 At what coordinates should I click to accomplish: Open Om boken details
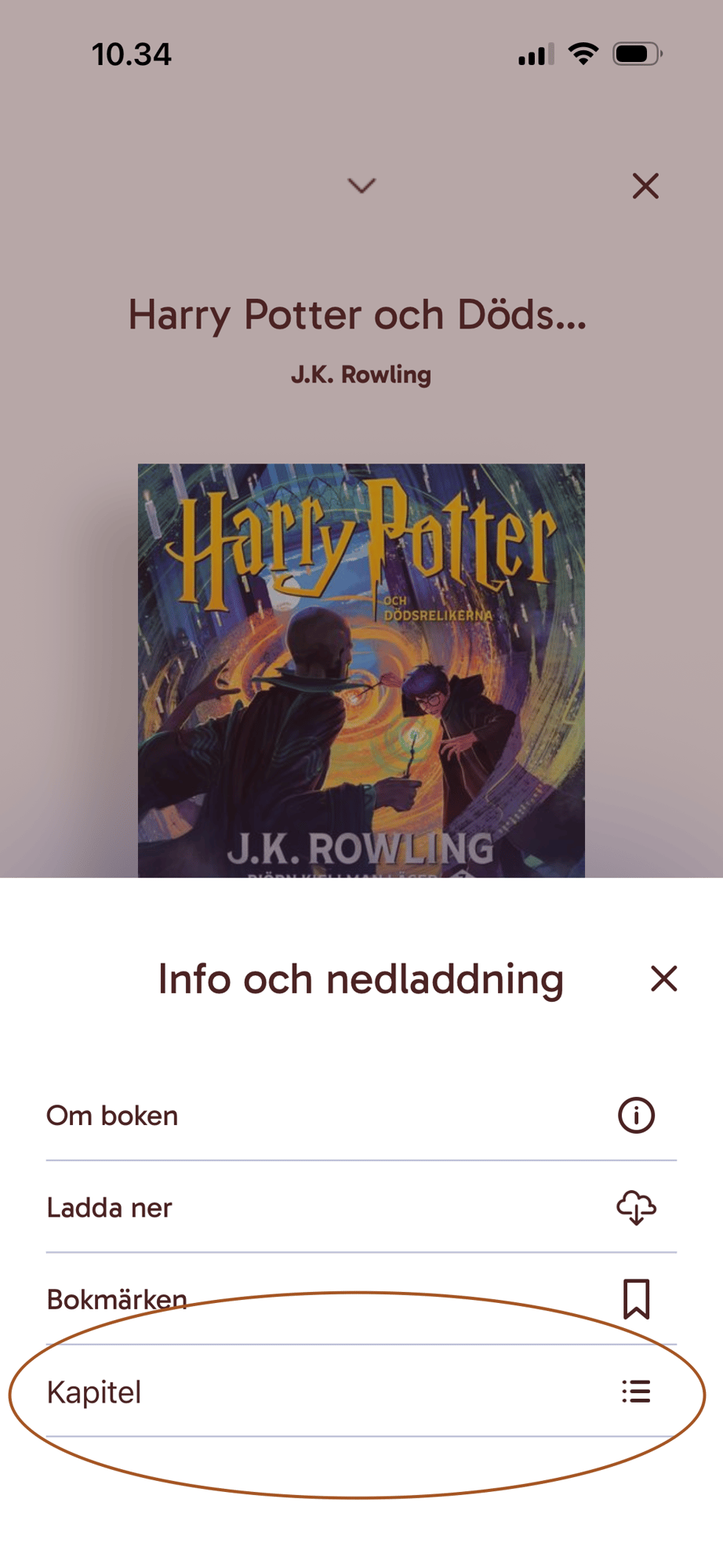(361, 1115)
